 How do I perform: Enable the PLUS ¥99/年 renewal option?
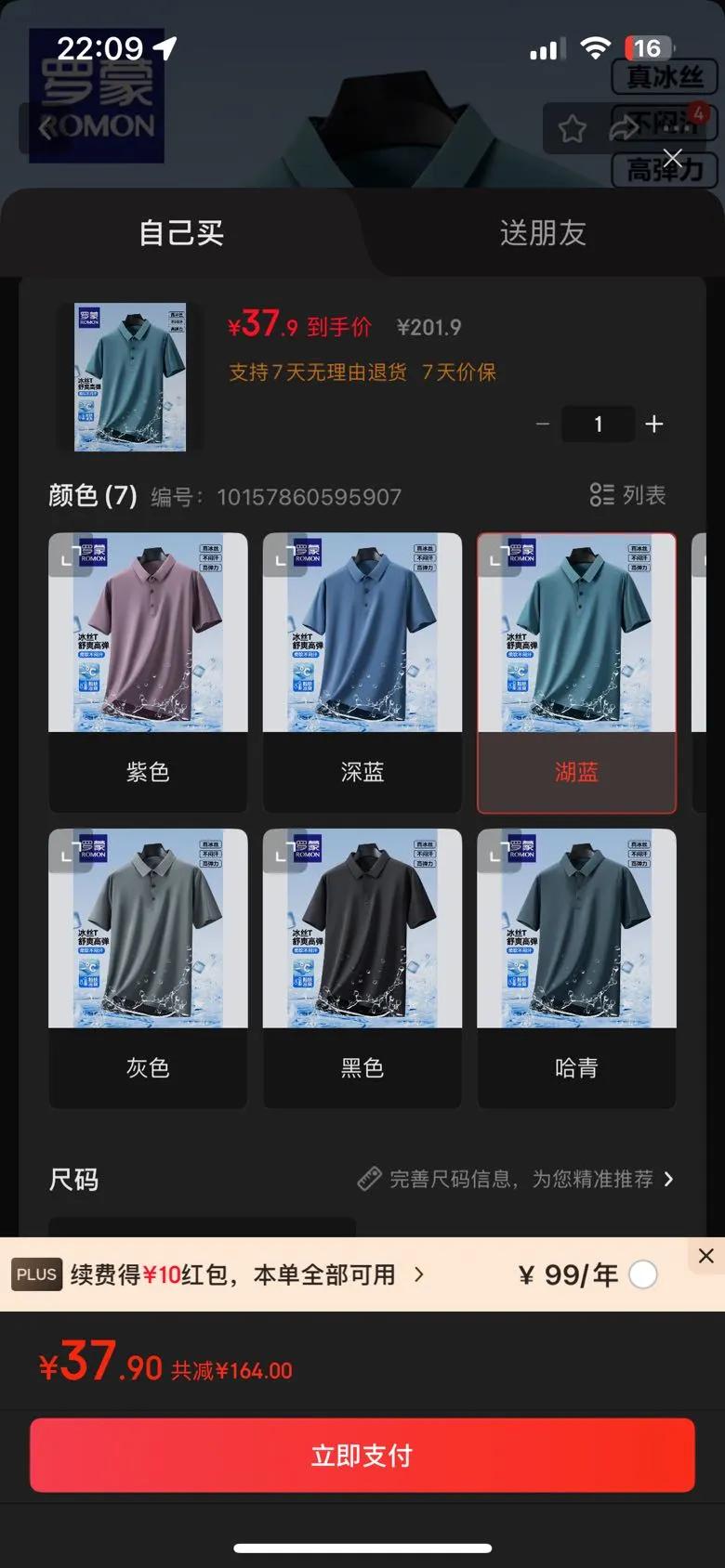(643, 1274)
